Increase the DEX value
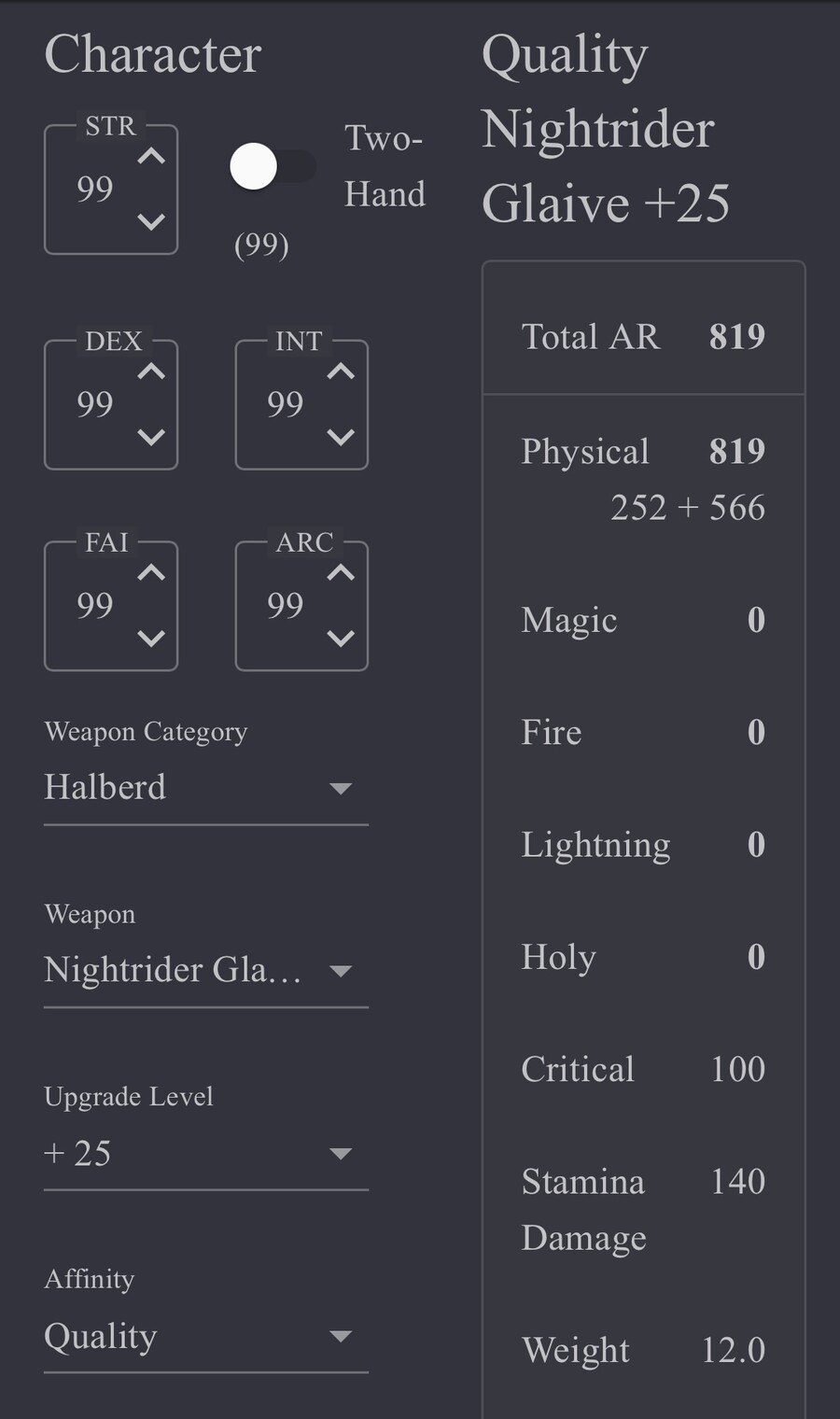This screenshot has width=840, height=1419. tap(151, 372)
